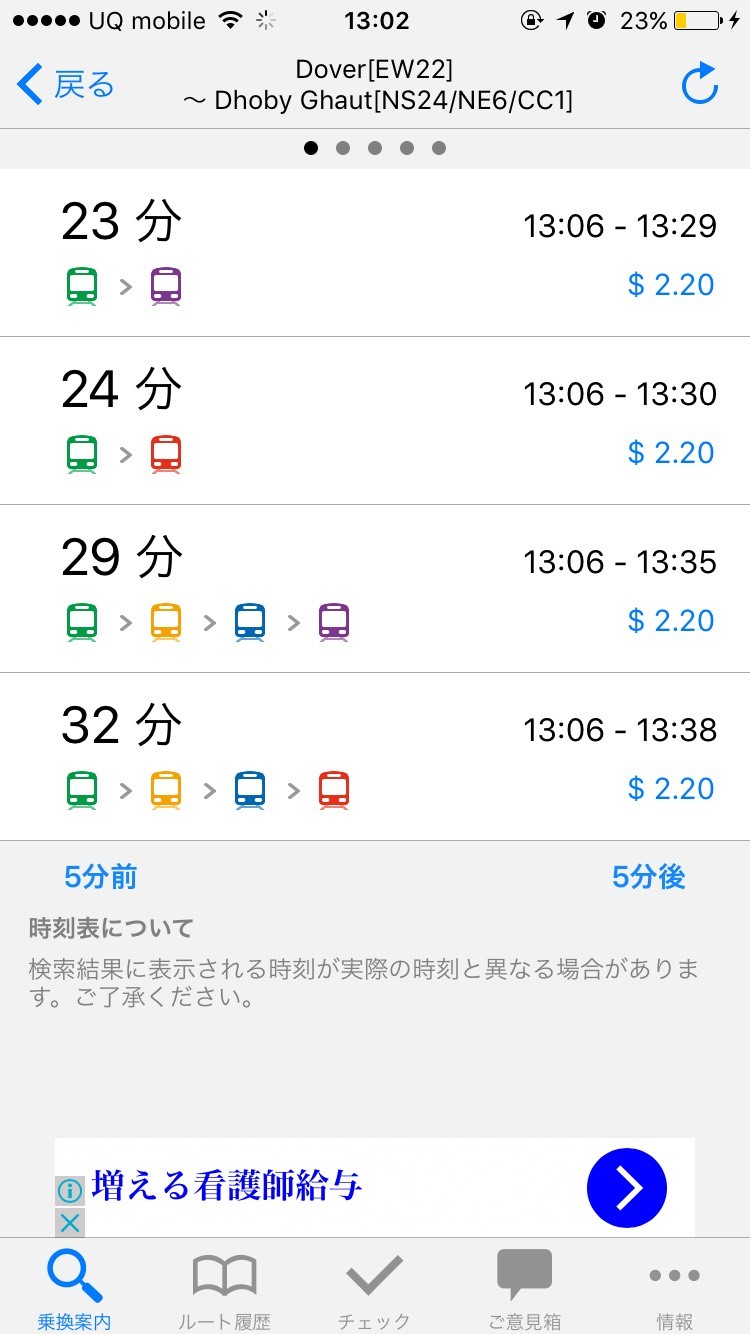Viewport: 750px width, 1334px height.
Task: Refresh the route search results
Action: coord(699,84)
